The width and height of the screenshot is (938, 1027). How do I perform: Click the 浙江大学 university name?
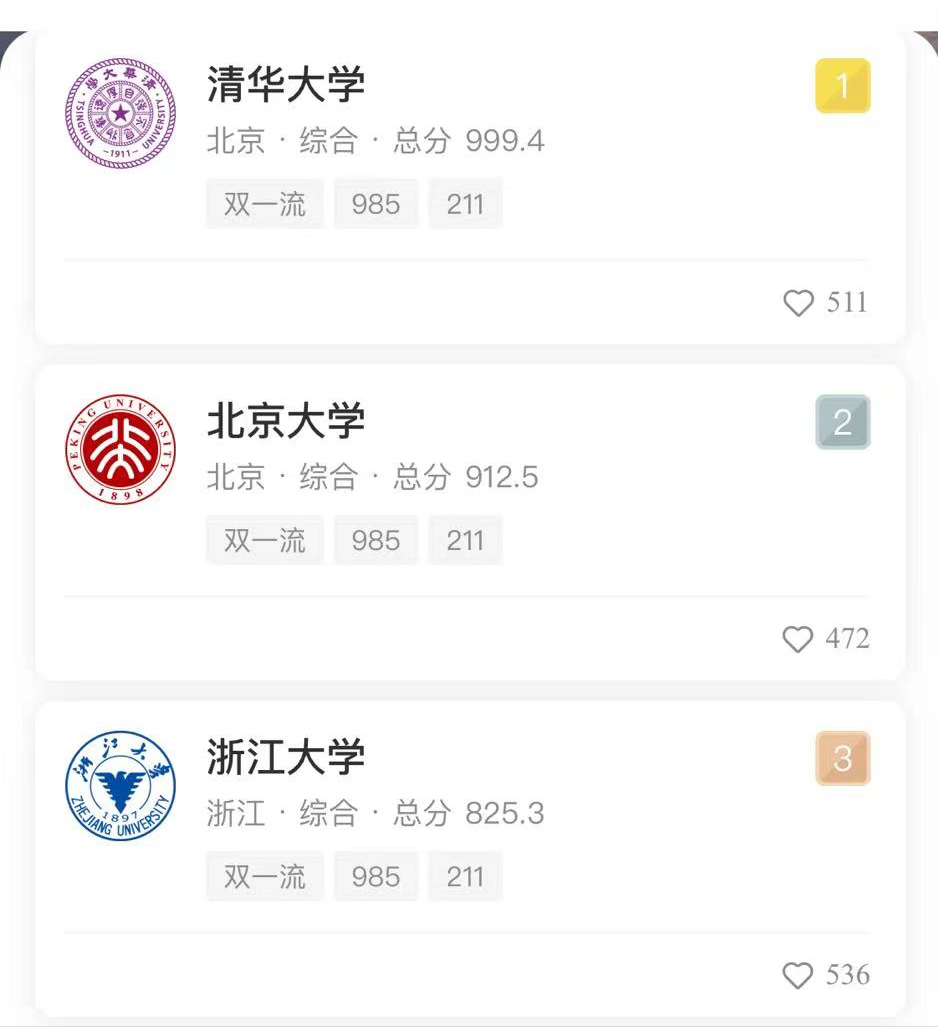point(285,757)
